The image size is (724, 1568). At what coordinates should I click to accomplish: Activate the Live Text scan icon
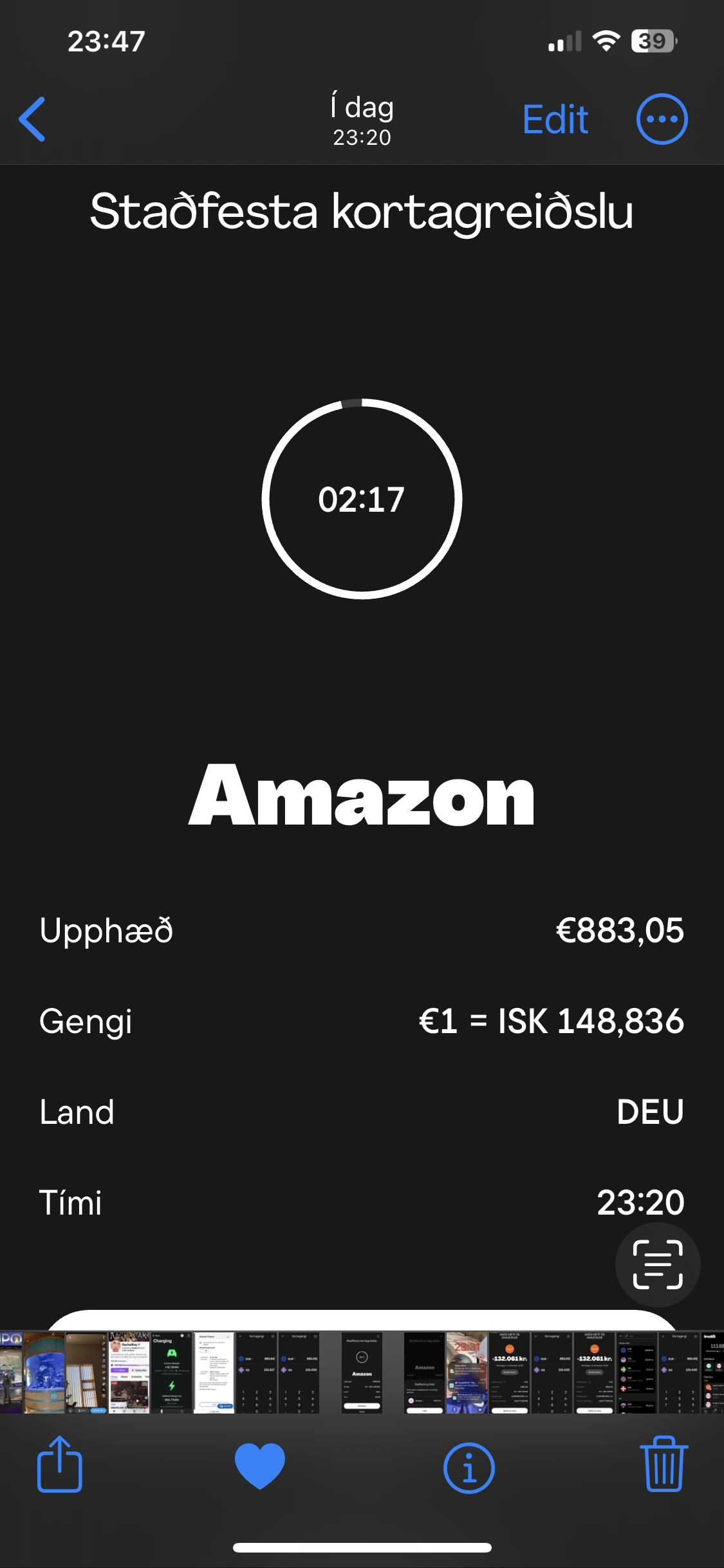[657, 1264]
